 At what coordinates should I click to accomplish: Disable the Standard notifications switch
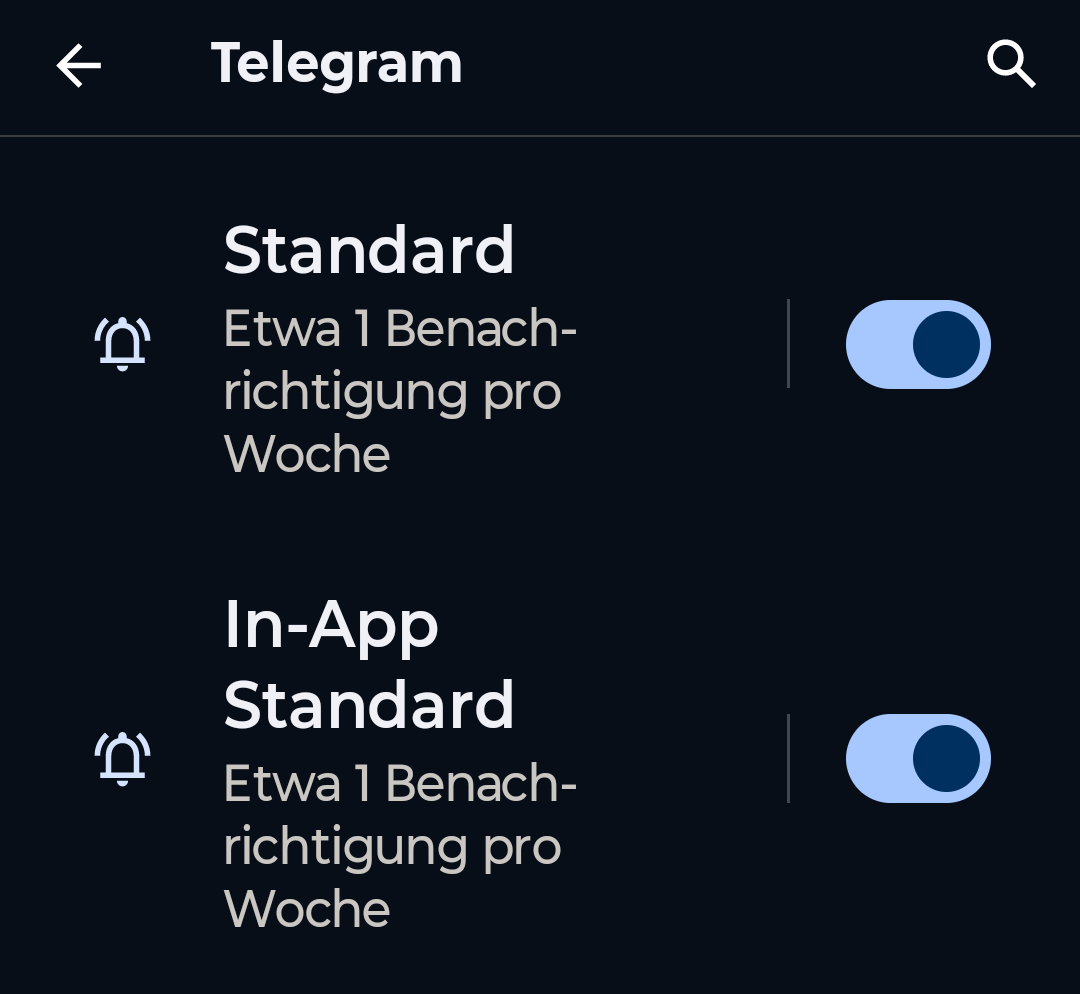click(x=918, y=345)
